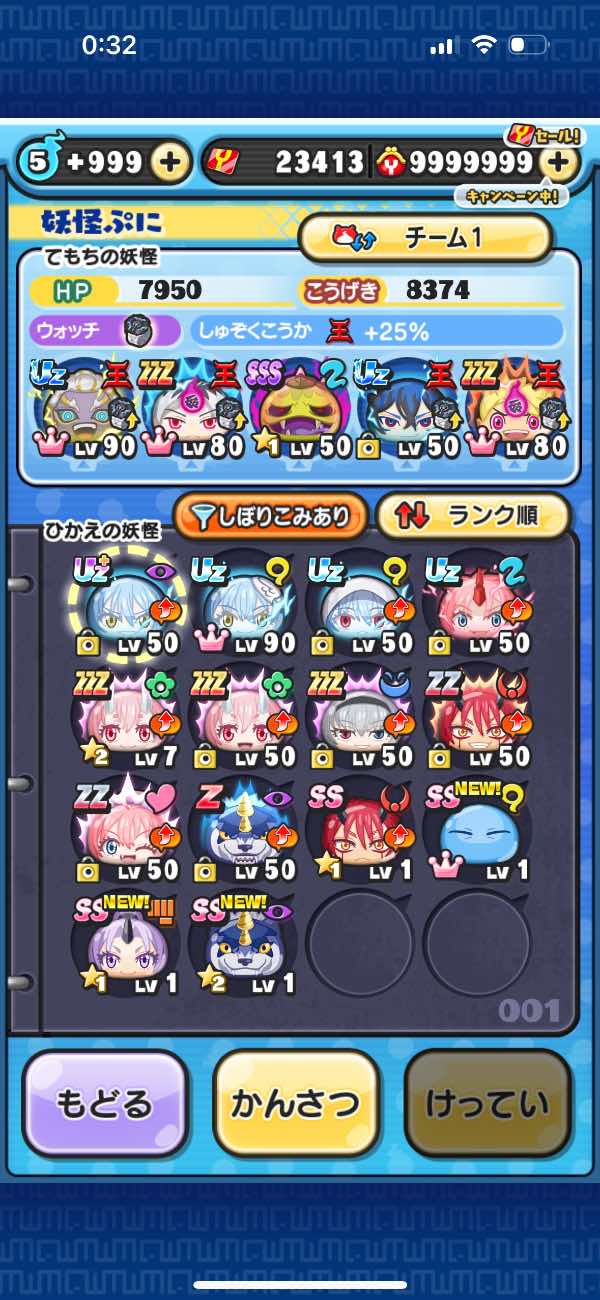Select the blue wolf Z yokai at LV 50
This screenshot has width=600, height=1300.
[x=241, y=833]
